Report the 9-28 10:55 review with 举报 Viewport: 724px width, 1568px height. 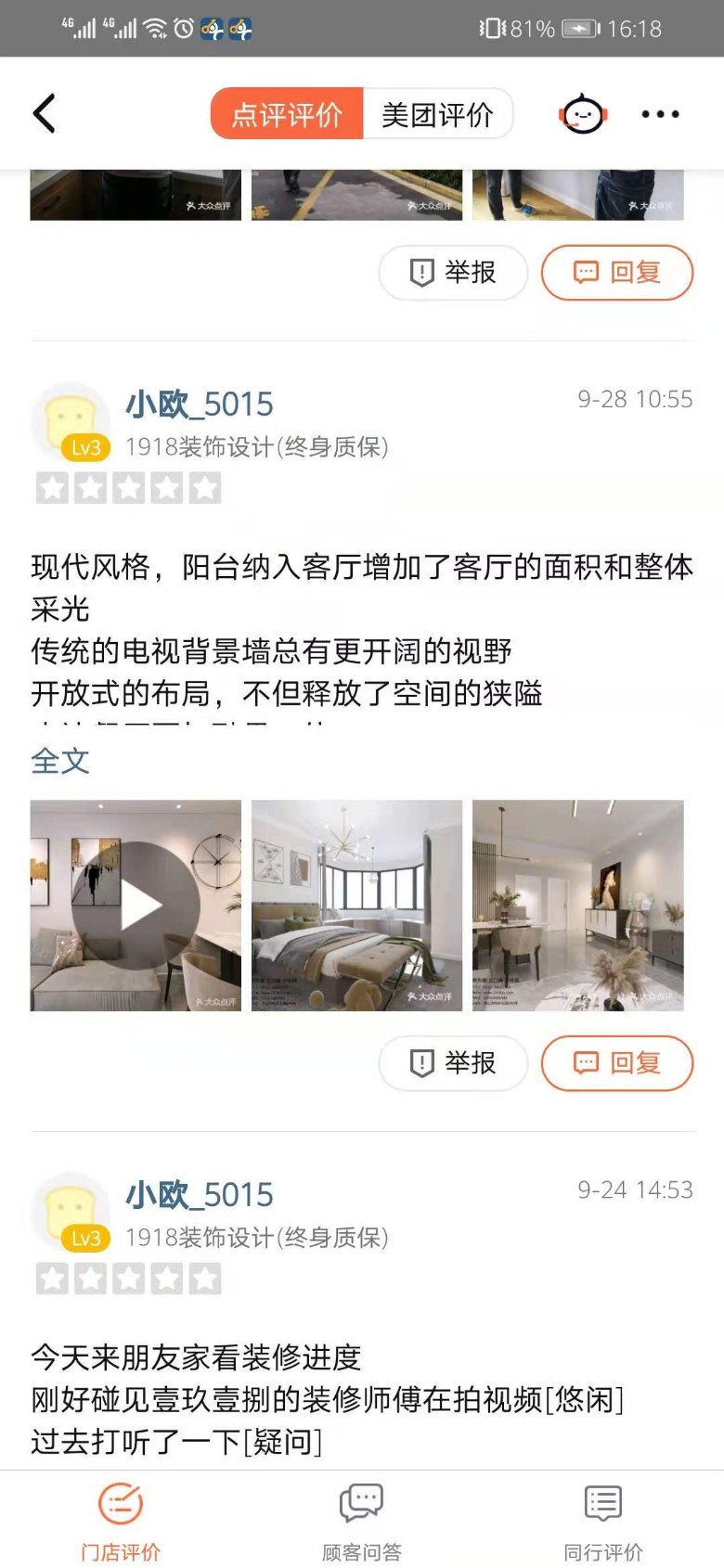coord(453,1062)
